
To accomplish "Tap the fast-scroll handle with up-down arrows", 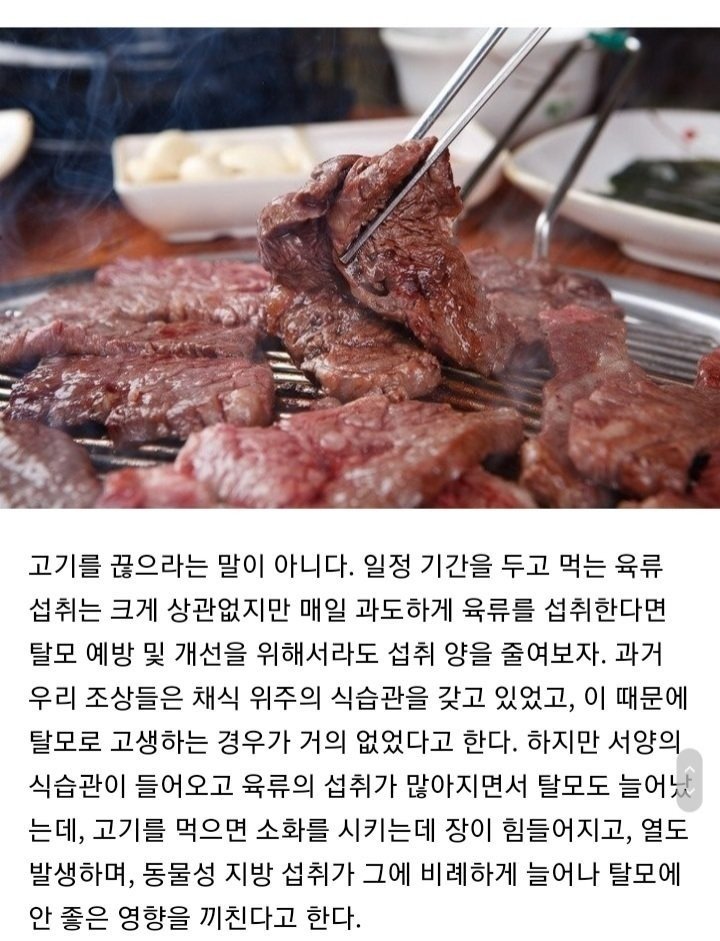I will pyautogui.click(x=689, y=781).
